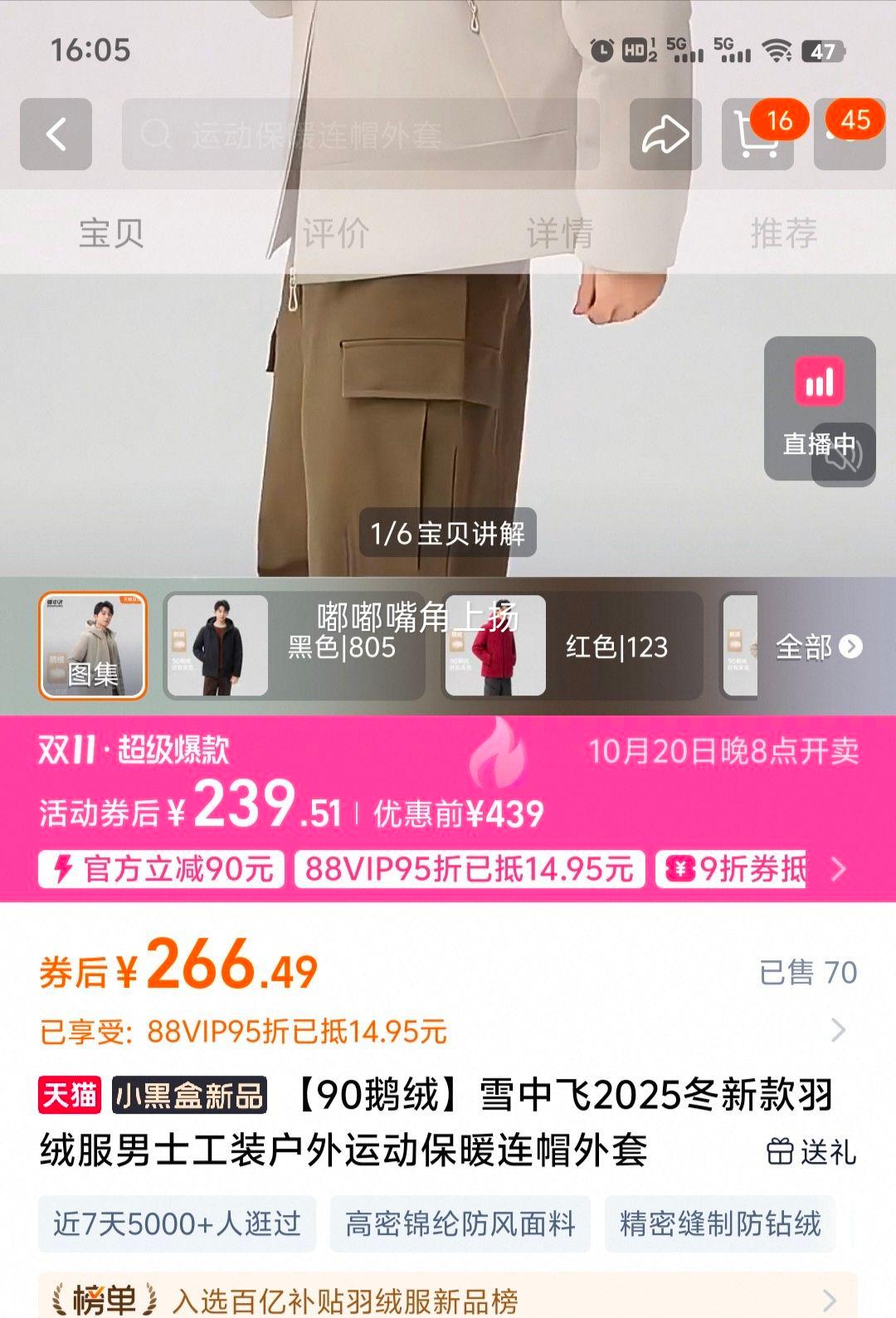Tap the 高密锦纶防风面料 tag
Image resolution: width=896 pixels, height=1318 pixels.
[x=460, y=1223]
